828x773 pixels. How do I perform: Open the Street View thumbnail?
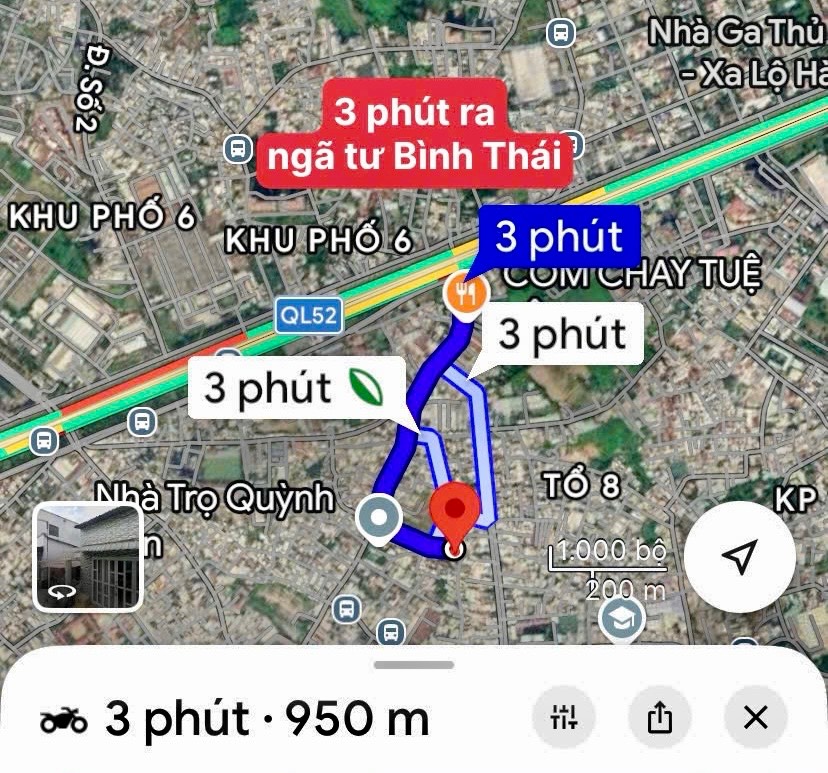click(88, 557)
